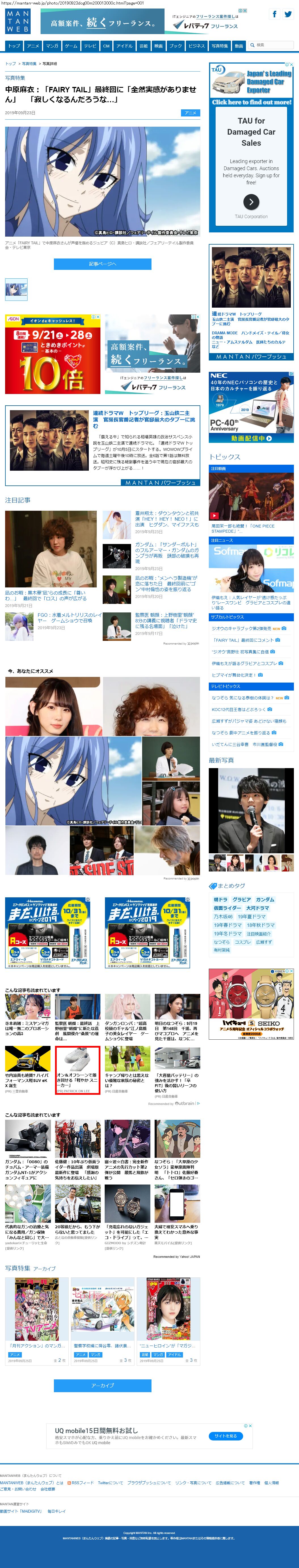Open the Twitter icon in the header

pos(288,14)
